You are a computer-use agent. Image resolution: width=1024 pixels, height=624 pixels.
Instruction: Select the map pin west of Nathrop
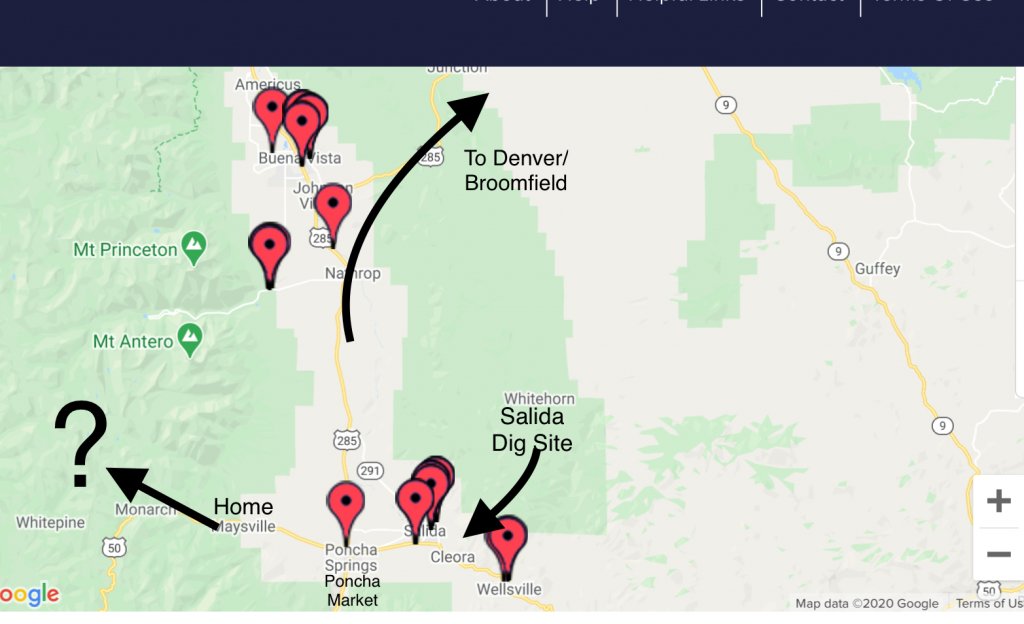click(269, 250)
